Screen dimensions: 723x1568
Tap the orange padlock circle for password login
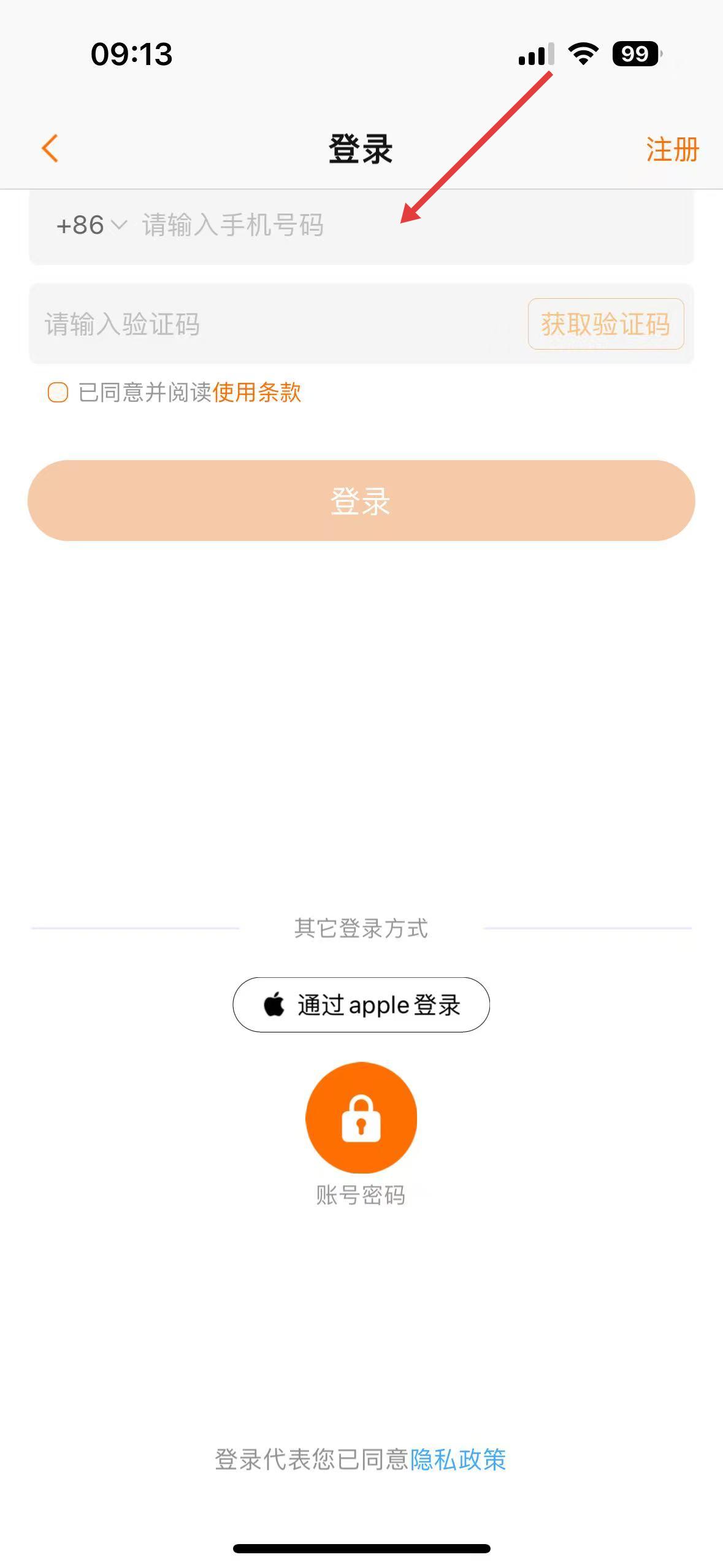pyautogui.click(x=361, y=1118)
